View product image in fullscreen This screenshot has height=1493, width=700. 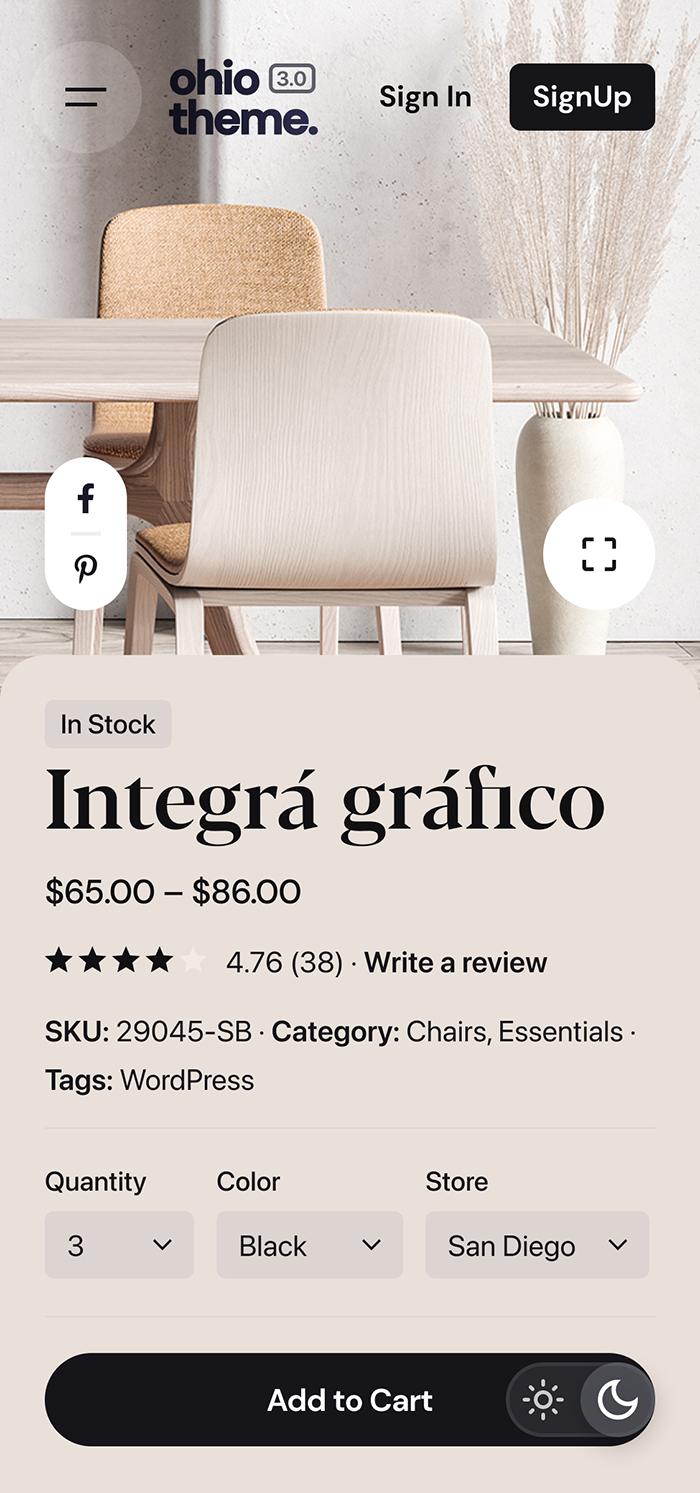pyautogui.click(x=599, y=554)
